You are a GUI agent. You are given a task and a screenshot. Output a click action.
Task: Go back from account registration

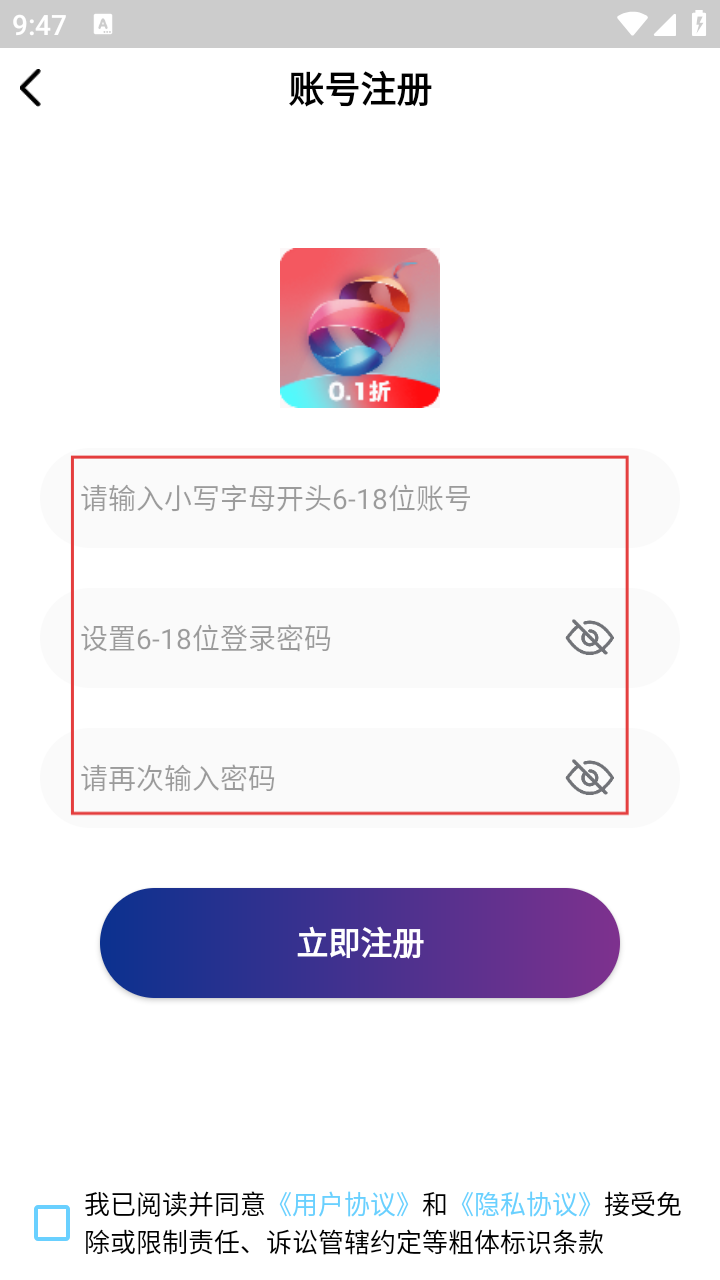[31, 88]
